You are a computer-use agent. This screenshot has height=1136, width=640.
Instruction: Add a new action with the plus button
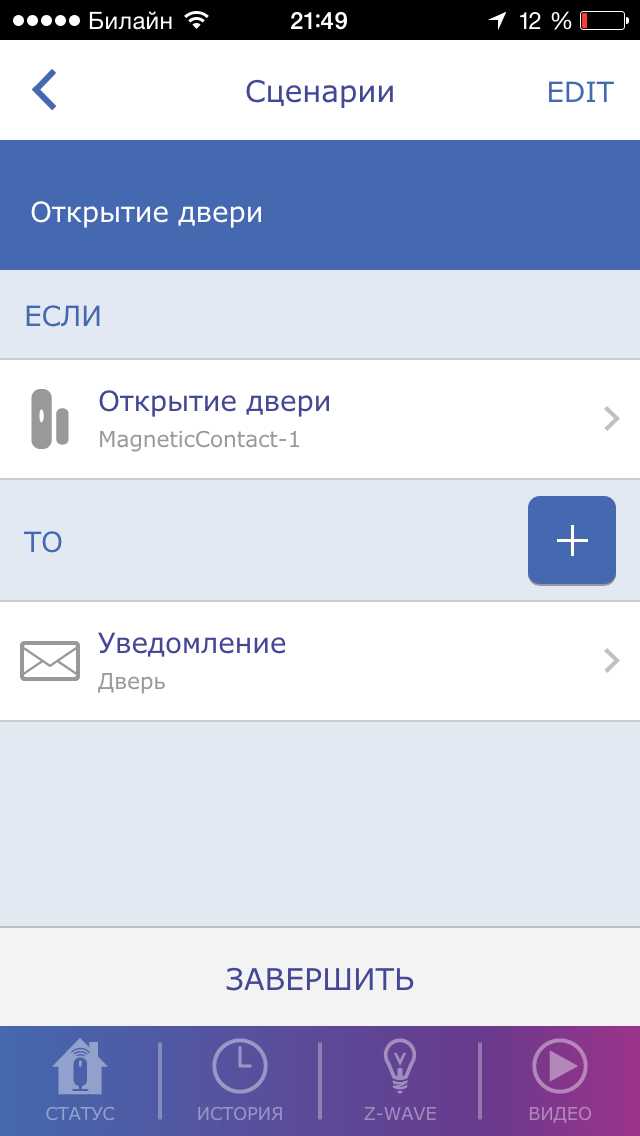572,540
